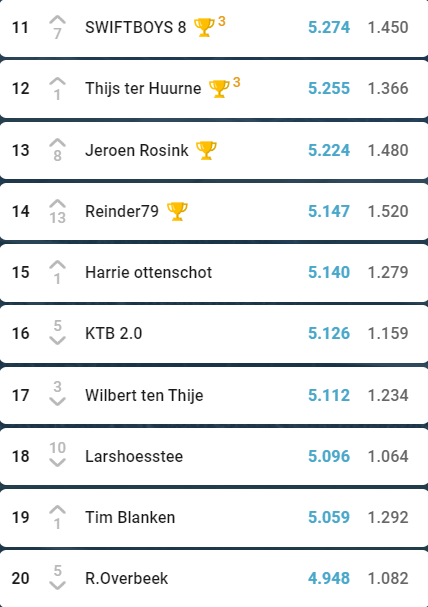View Wilbert ten Thije's details
428x607 pixels.
pos(214,395)
